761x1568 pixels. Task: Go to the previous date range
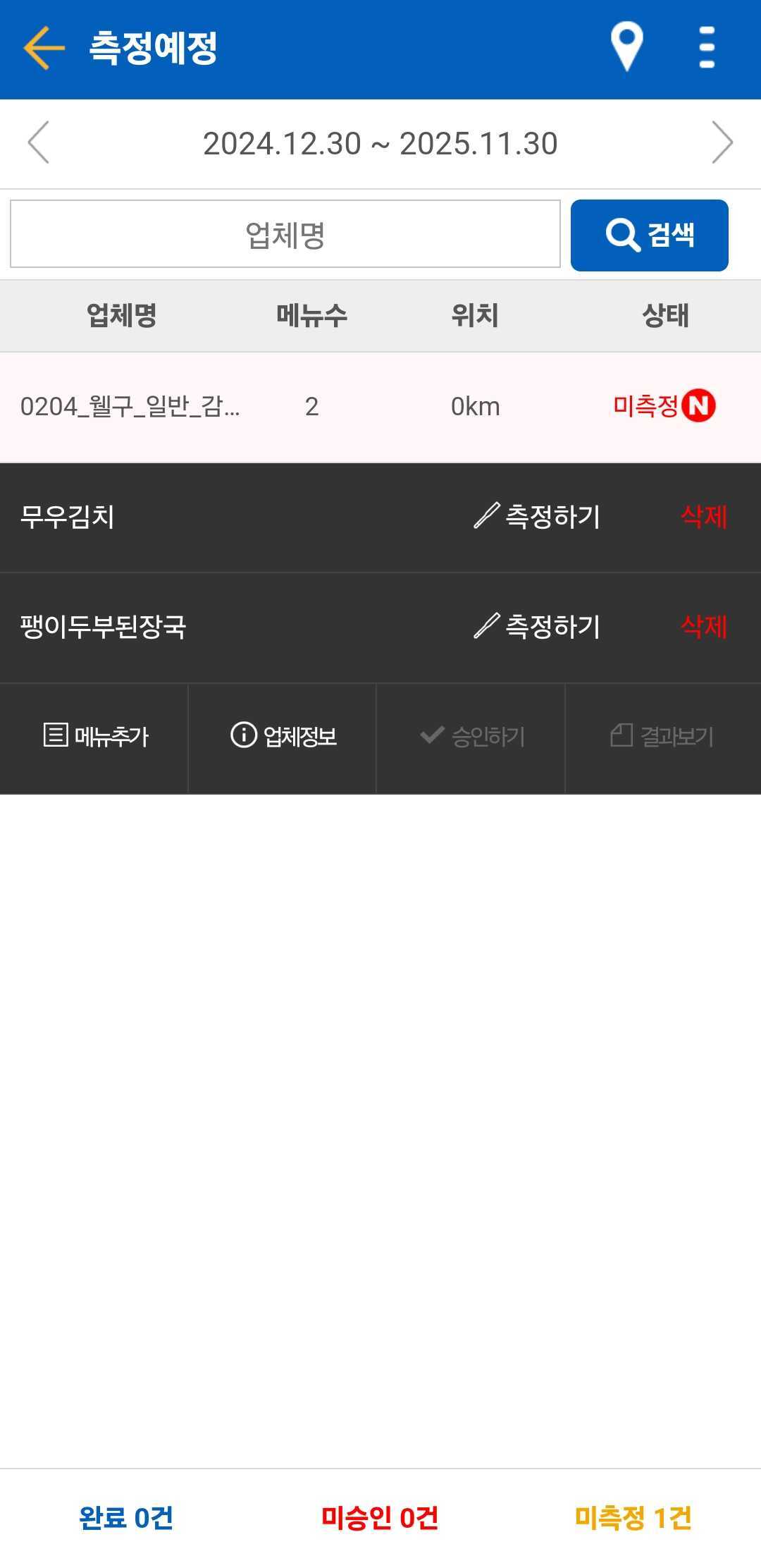coord(39,143)
